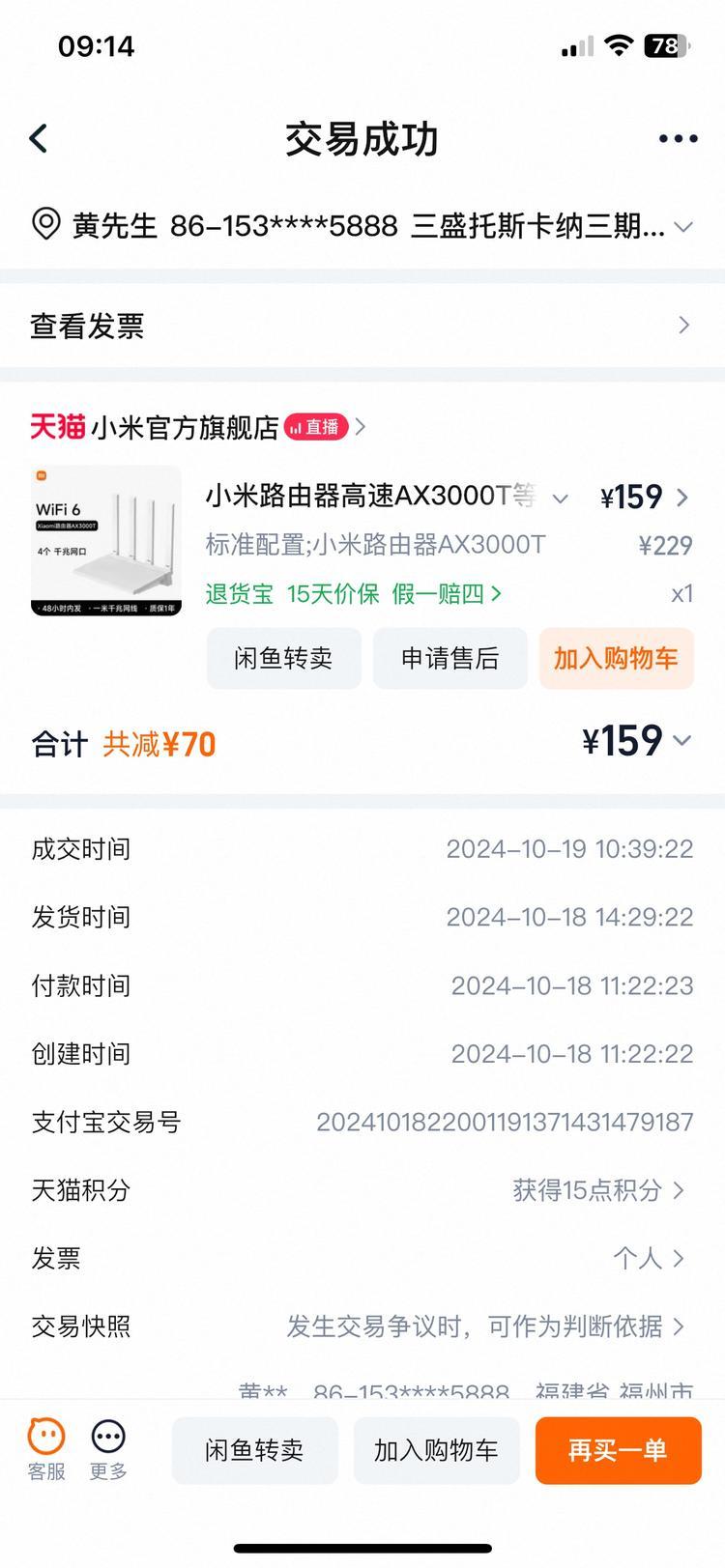Open the 发票 个人 row
This screenshot has height=1568, width=725.
point(648,1258)
